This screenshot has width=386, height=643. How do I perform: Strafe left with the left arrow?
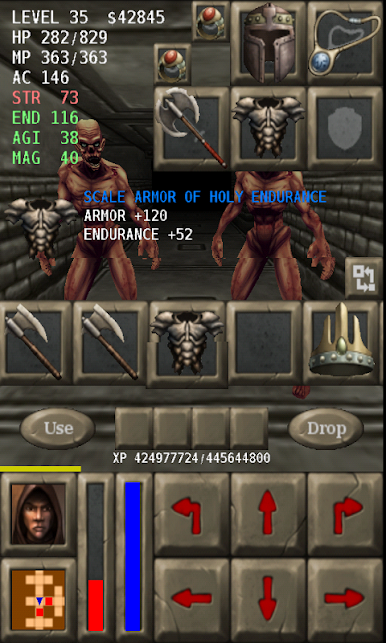191,599
